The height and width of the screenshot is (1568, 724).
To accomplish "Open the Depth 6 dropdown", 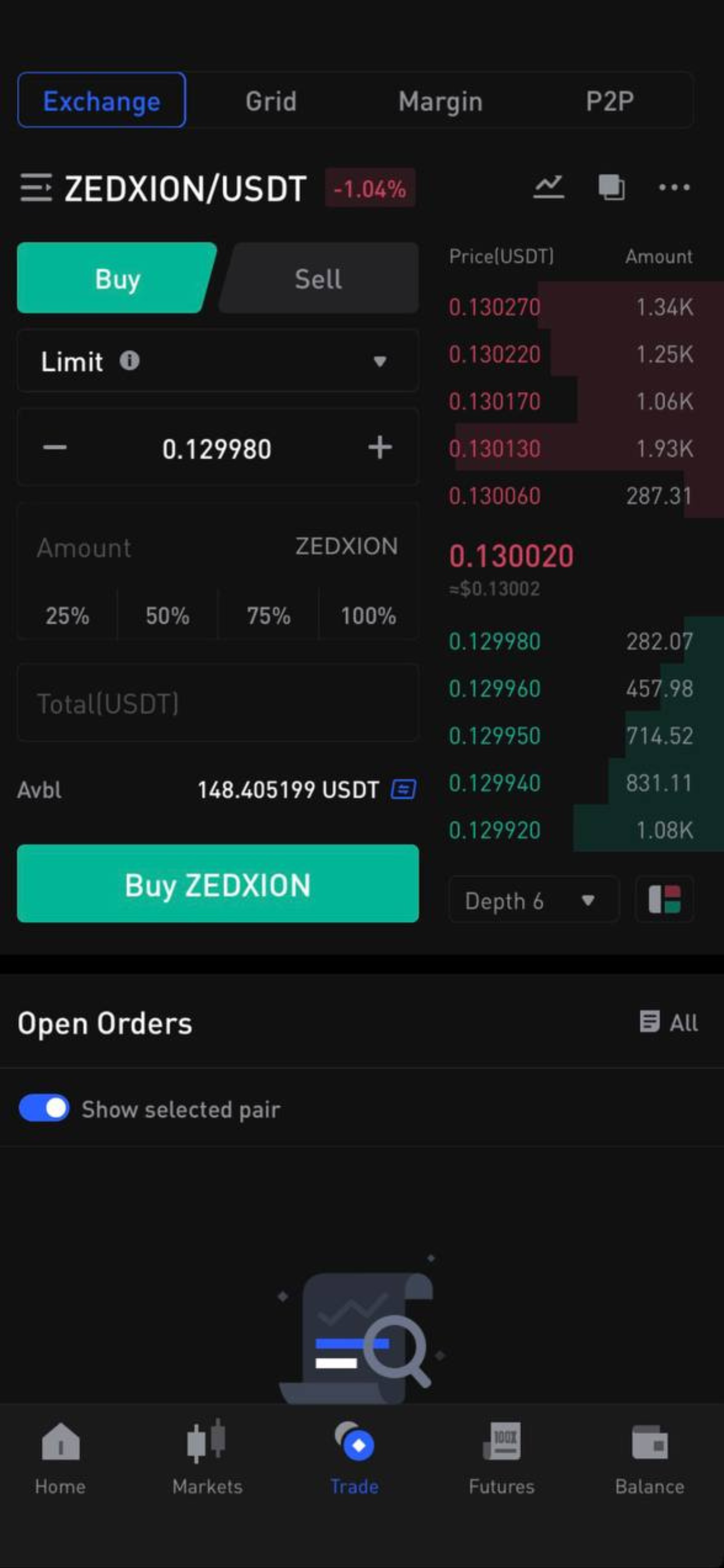I will [532, 900].
